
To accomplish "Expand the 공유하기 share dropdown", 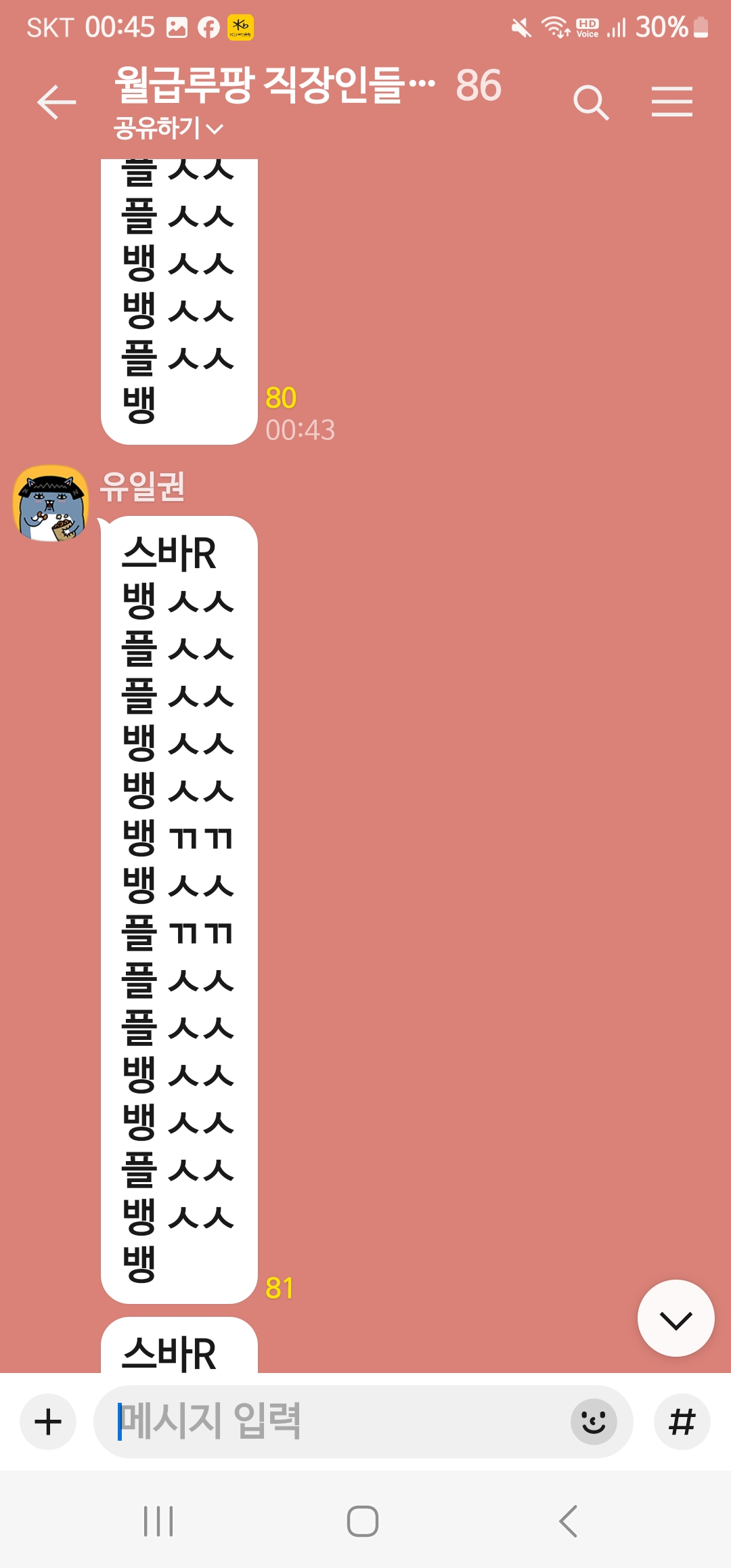I will [x=169, y=128].
